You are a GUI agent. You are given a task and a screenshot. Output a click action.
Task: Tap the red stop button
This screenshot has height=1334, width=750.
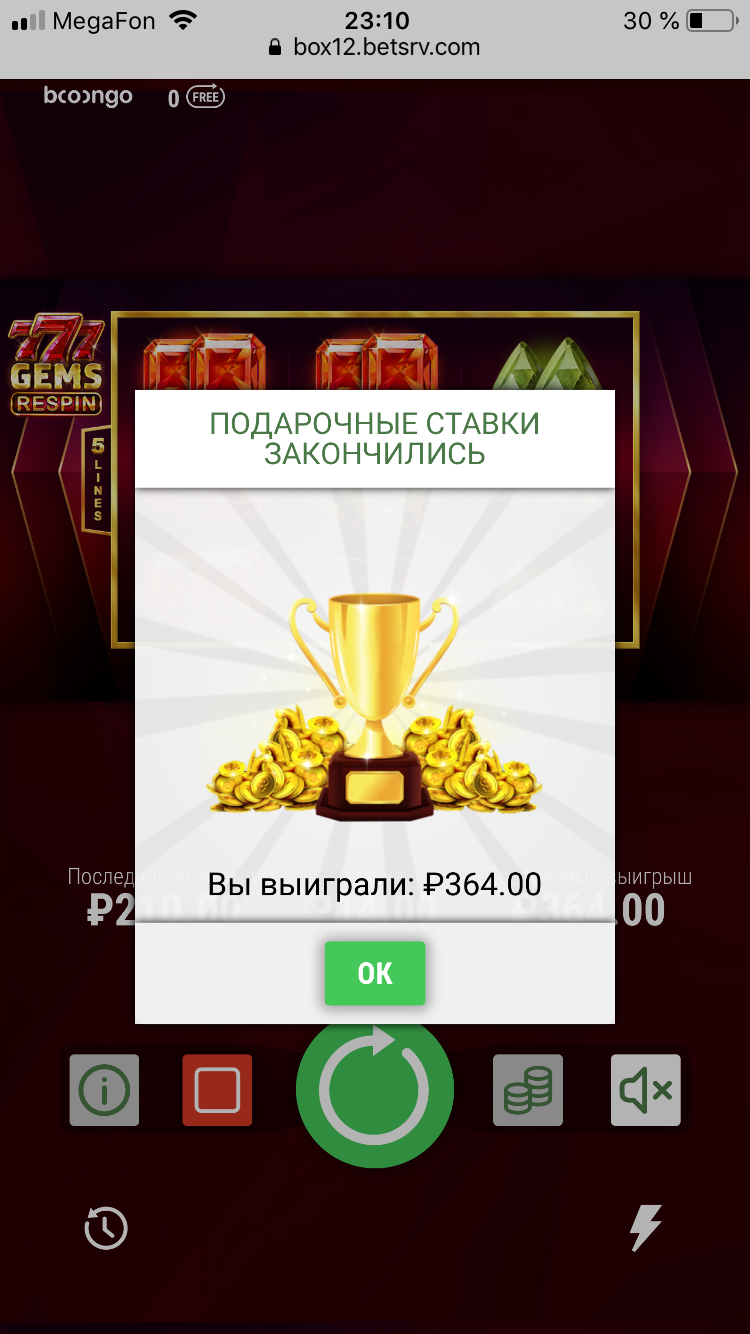(x=217, y=1090)
